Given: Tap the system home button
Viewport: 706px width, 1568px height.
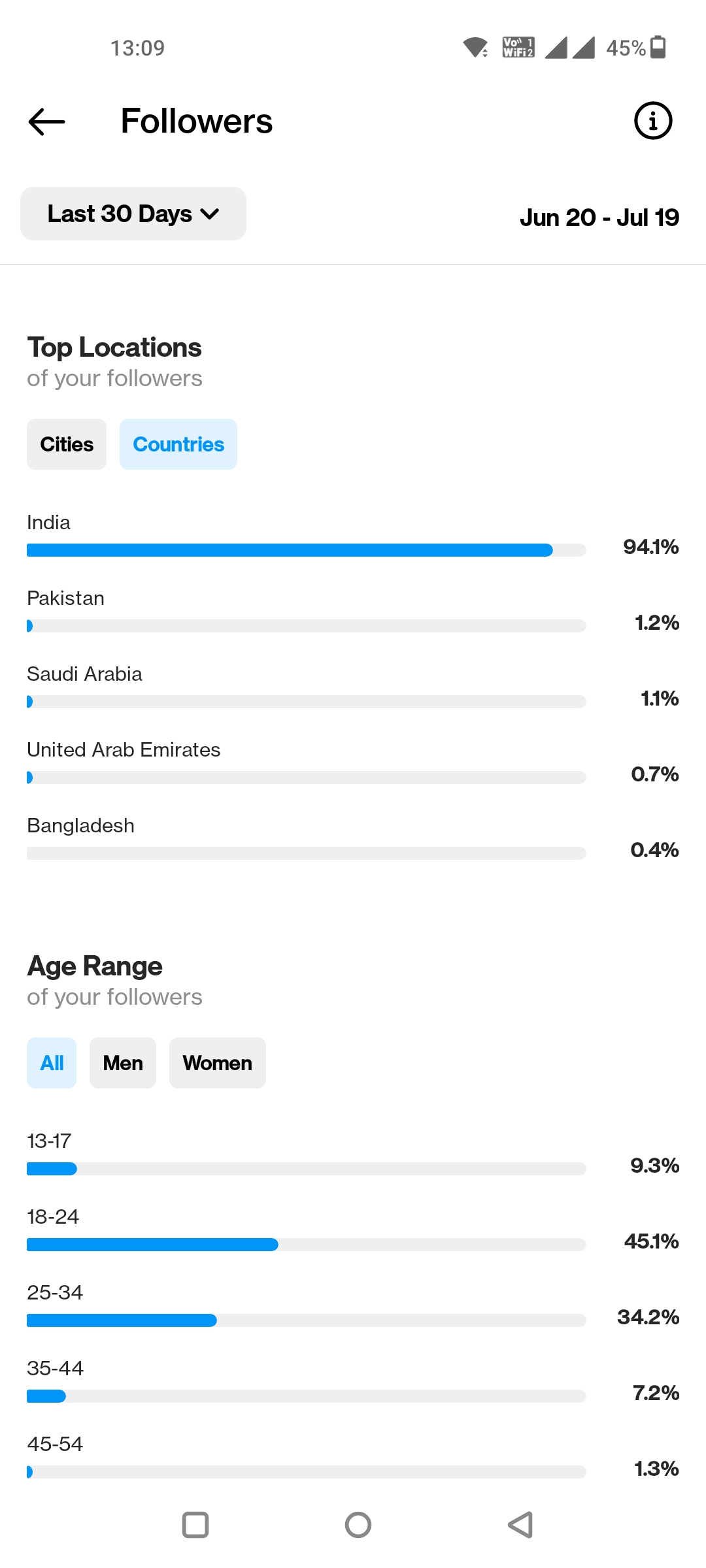Looking at the screenshot, I should [x=358, y=1525].
